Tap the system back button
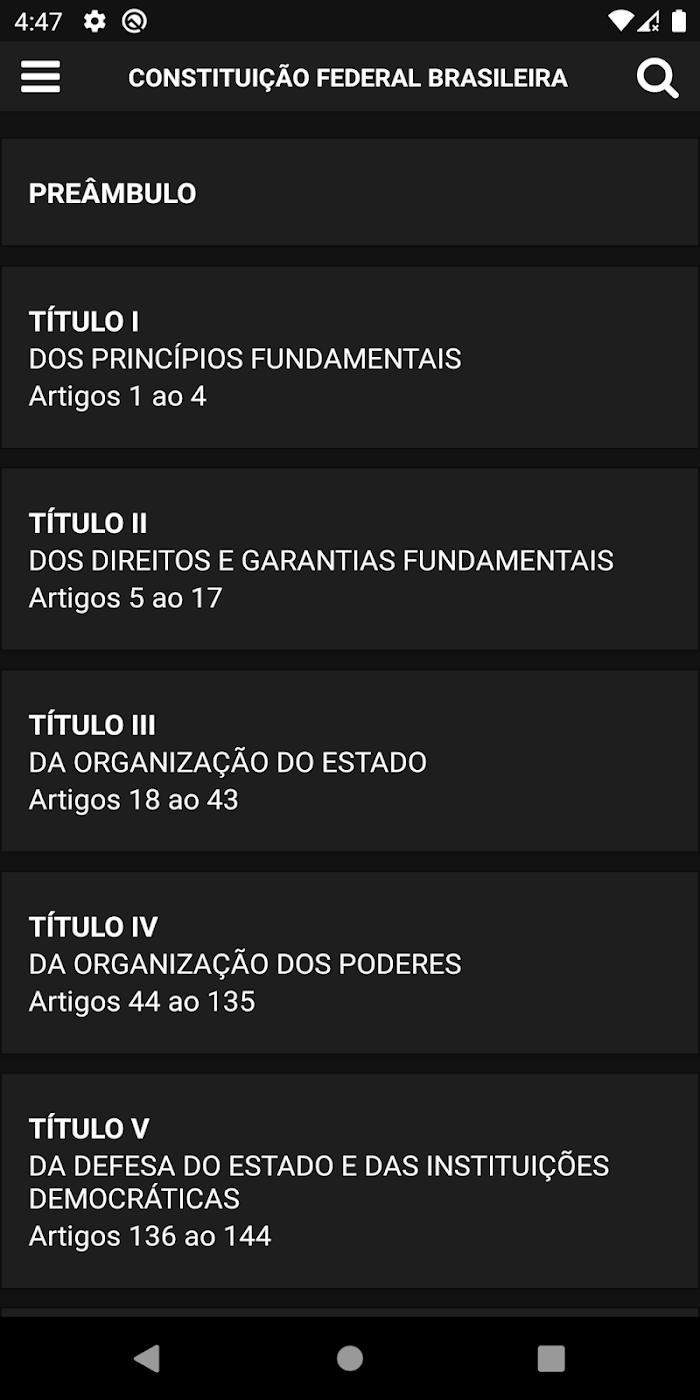The height and width of the screenshot is (1400, 700). coord(147,1357)
